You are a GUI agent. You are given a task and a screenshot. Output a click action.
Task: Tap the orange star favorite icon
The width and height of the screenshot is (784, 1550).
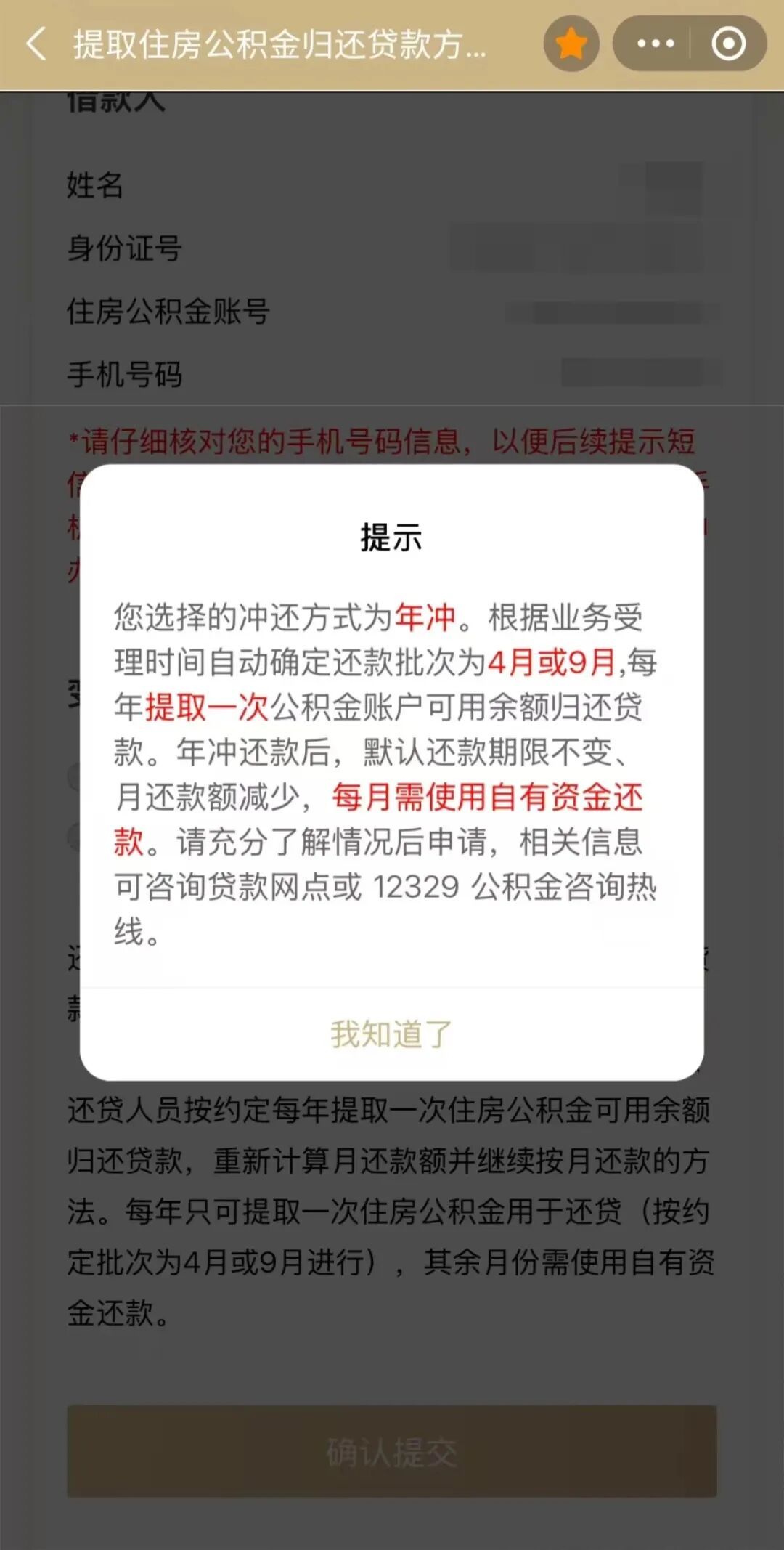[571, 44]
